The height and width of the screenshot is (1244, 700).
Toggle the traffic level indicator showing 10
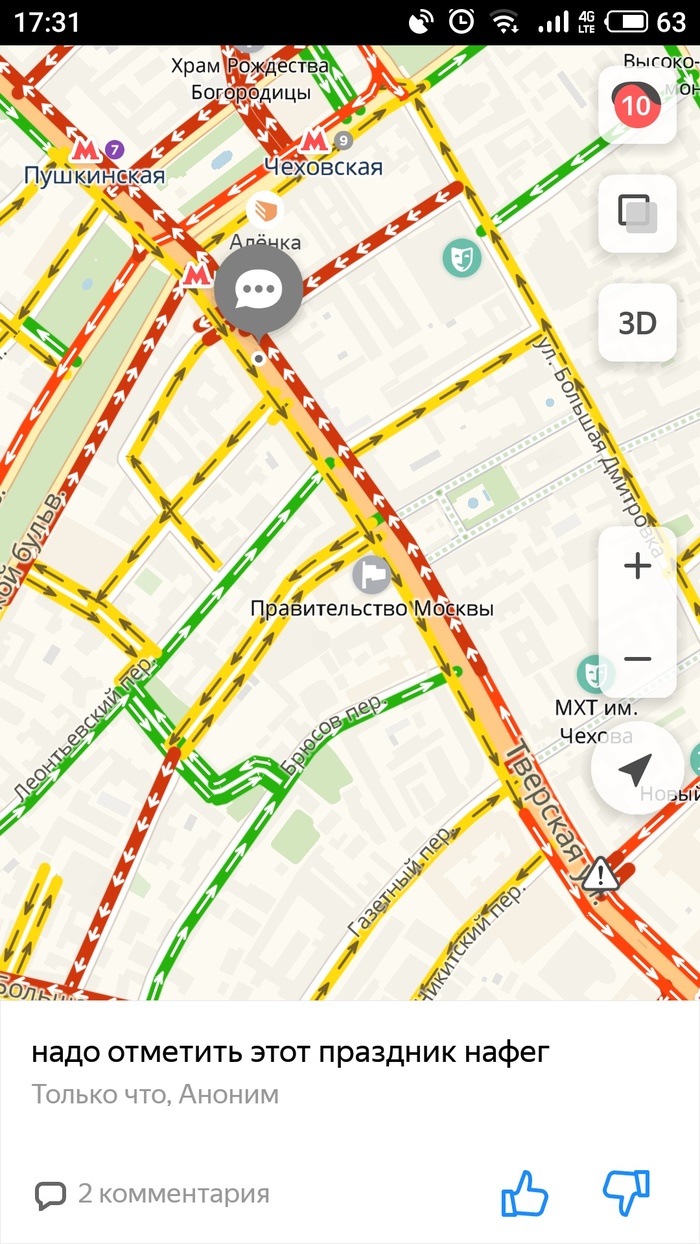pyautogui.click(x=637, y=103)
